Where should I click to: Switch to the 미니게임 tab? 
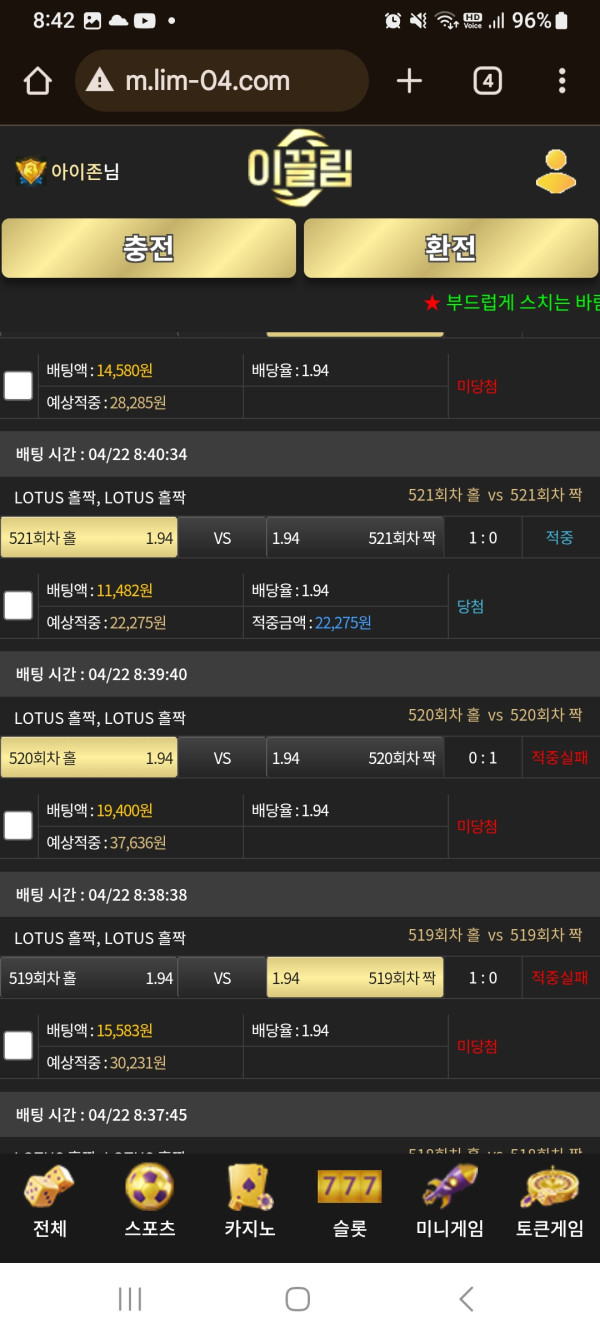[x=449, y=1203]
